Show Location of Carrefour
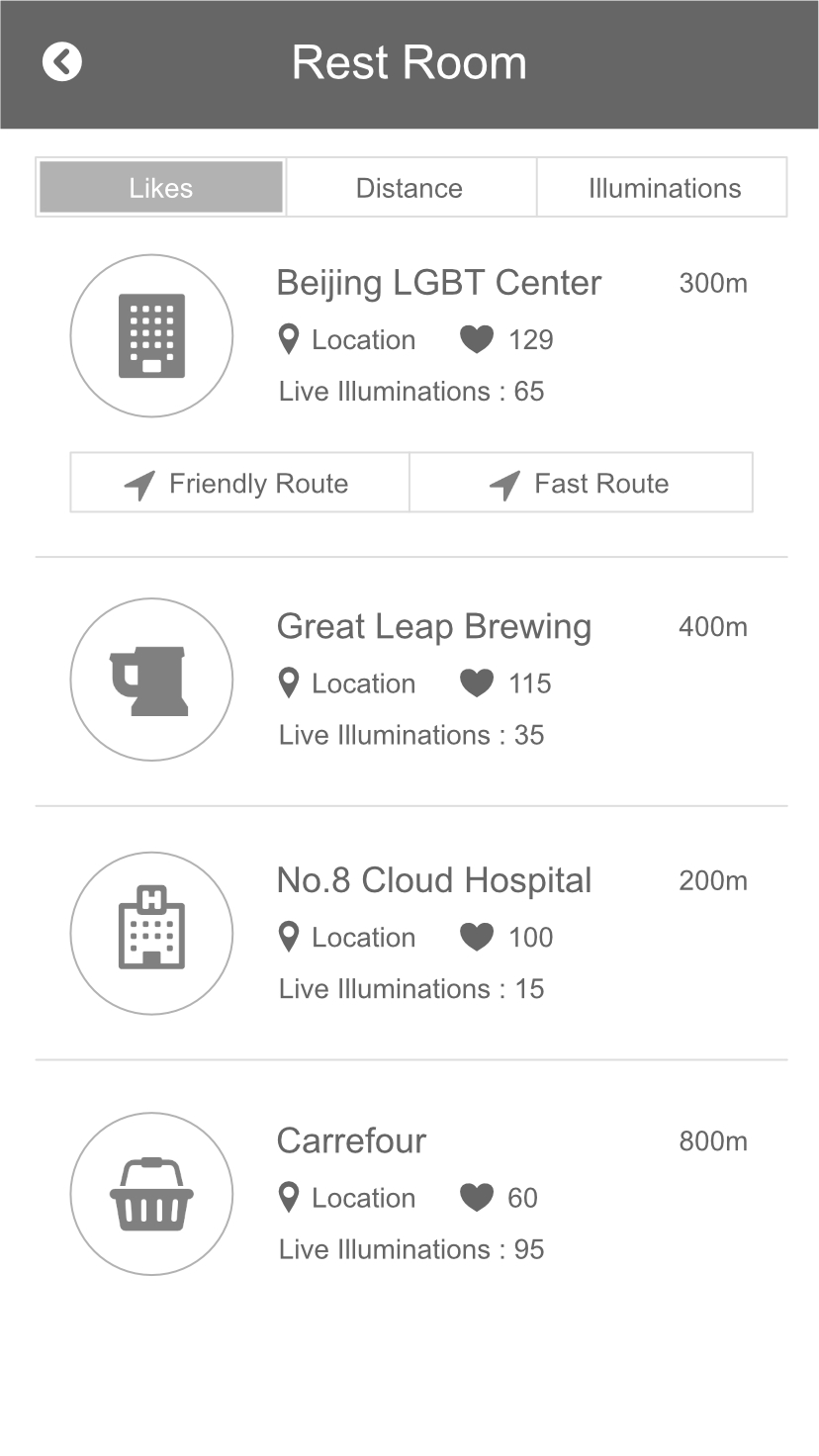The height and width of the screenshot is (1456, 819). 346,1198
